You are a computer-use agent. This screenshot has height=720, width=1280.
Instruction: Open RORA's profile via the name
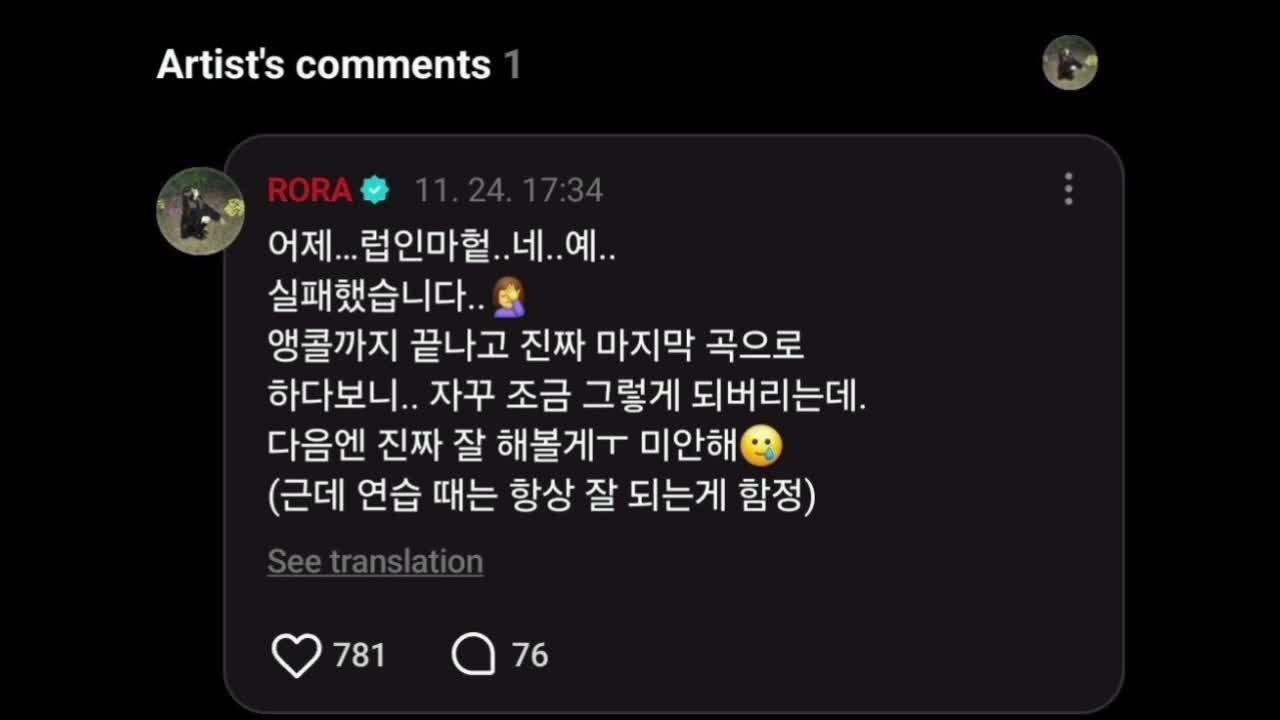click(x=309, y=190)
